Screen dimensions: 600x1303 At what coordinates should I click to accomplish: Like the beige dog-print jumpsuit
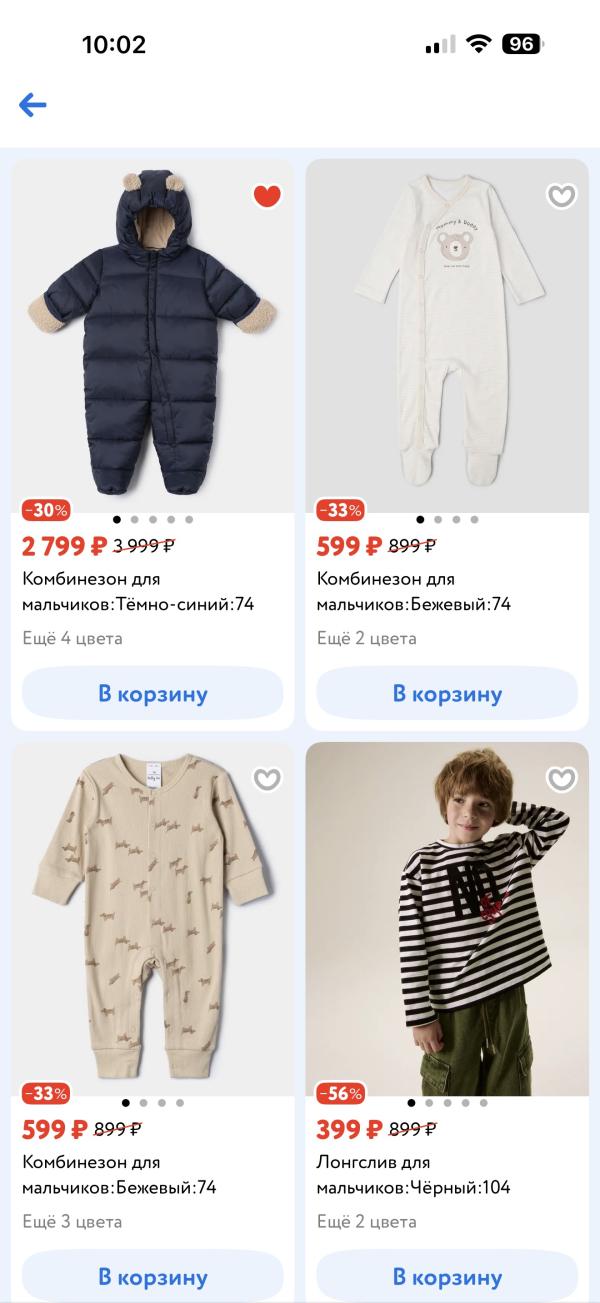[x=267, y=779]
